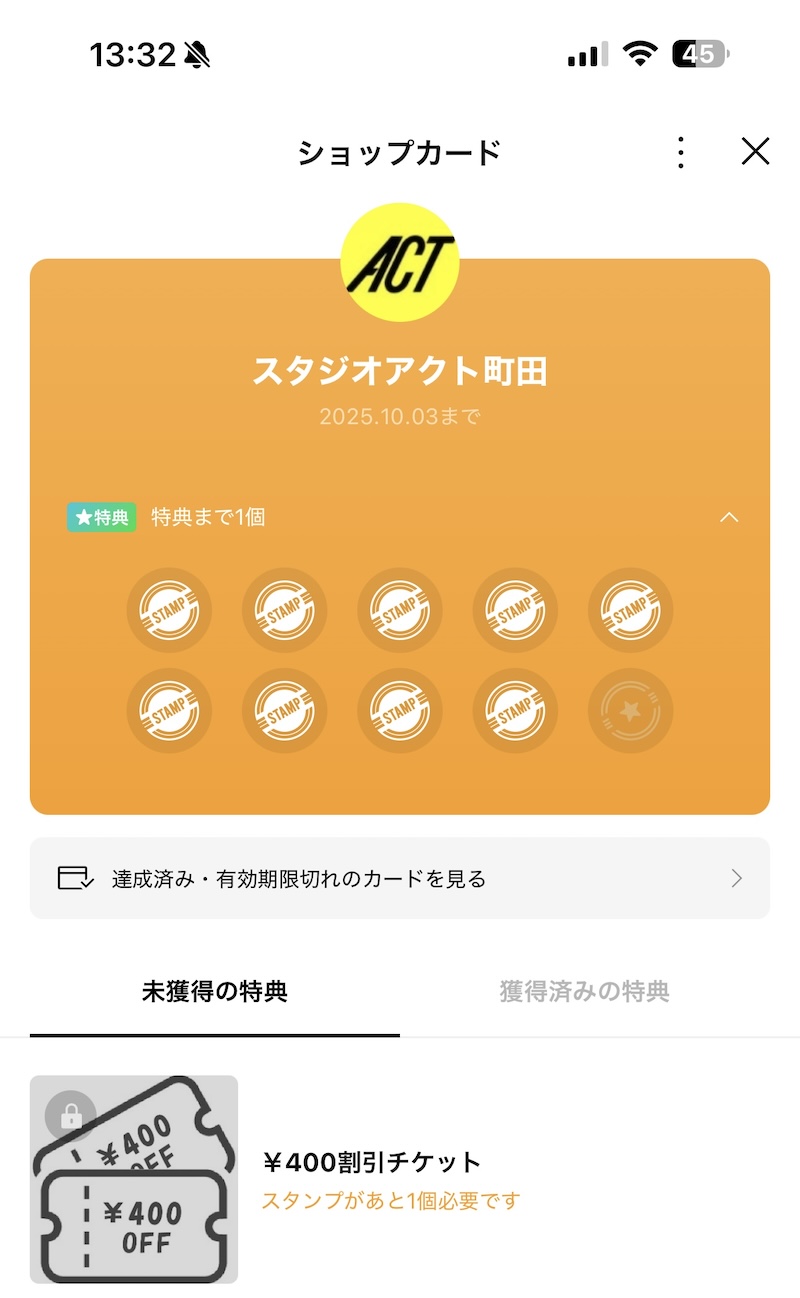Open the three-dot overflow menu
The width and height of the screenshot is (800, 1298).
[x=681, y=152]
